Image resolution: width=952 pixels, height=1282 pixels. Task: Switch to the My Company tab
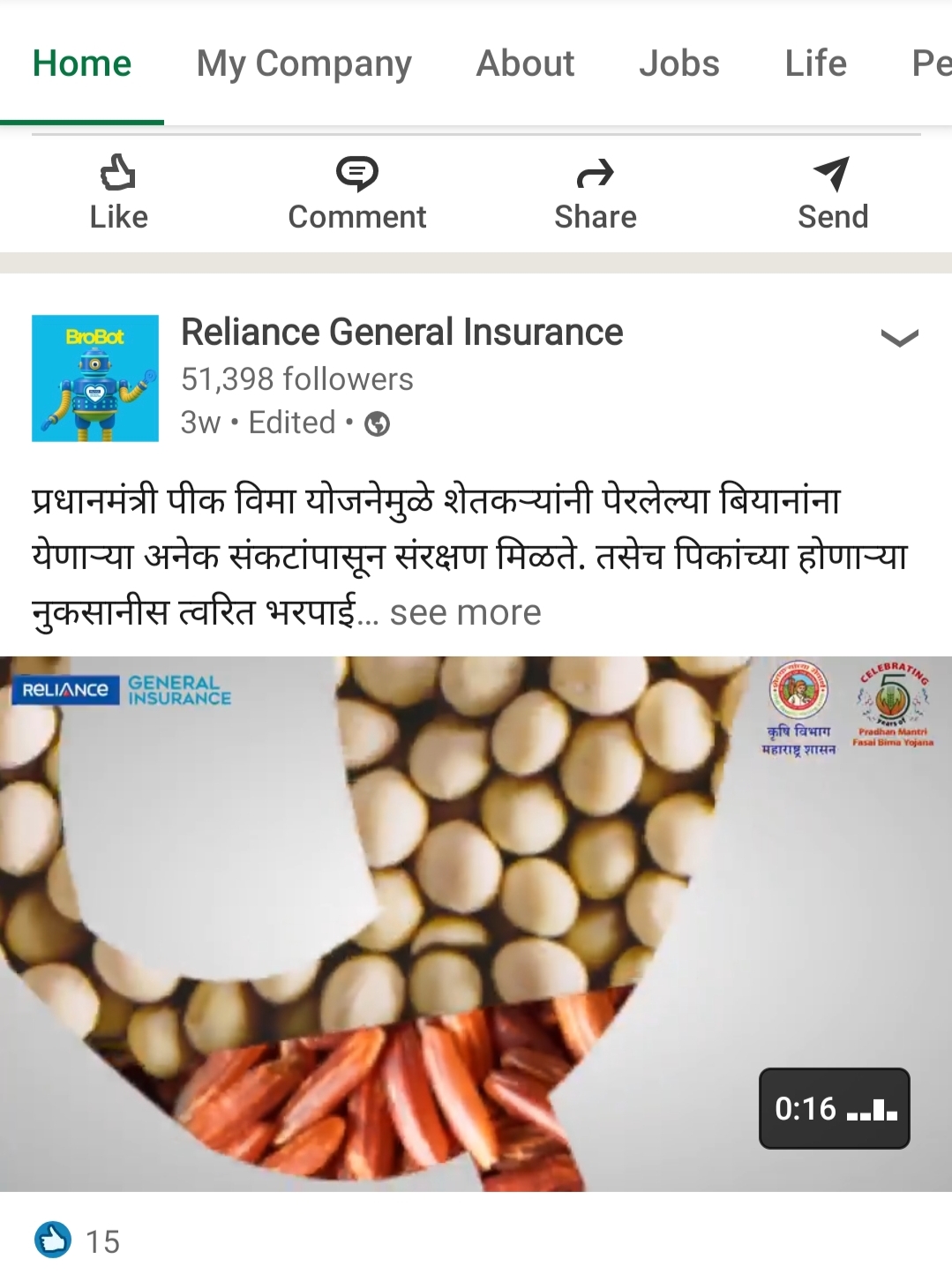tap(304, 64)
